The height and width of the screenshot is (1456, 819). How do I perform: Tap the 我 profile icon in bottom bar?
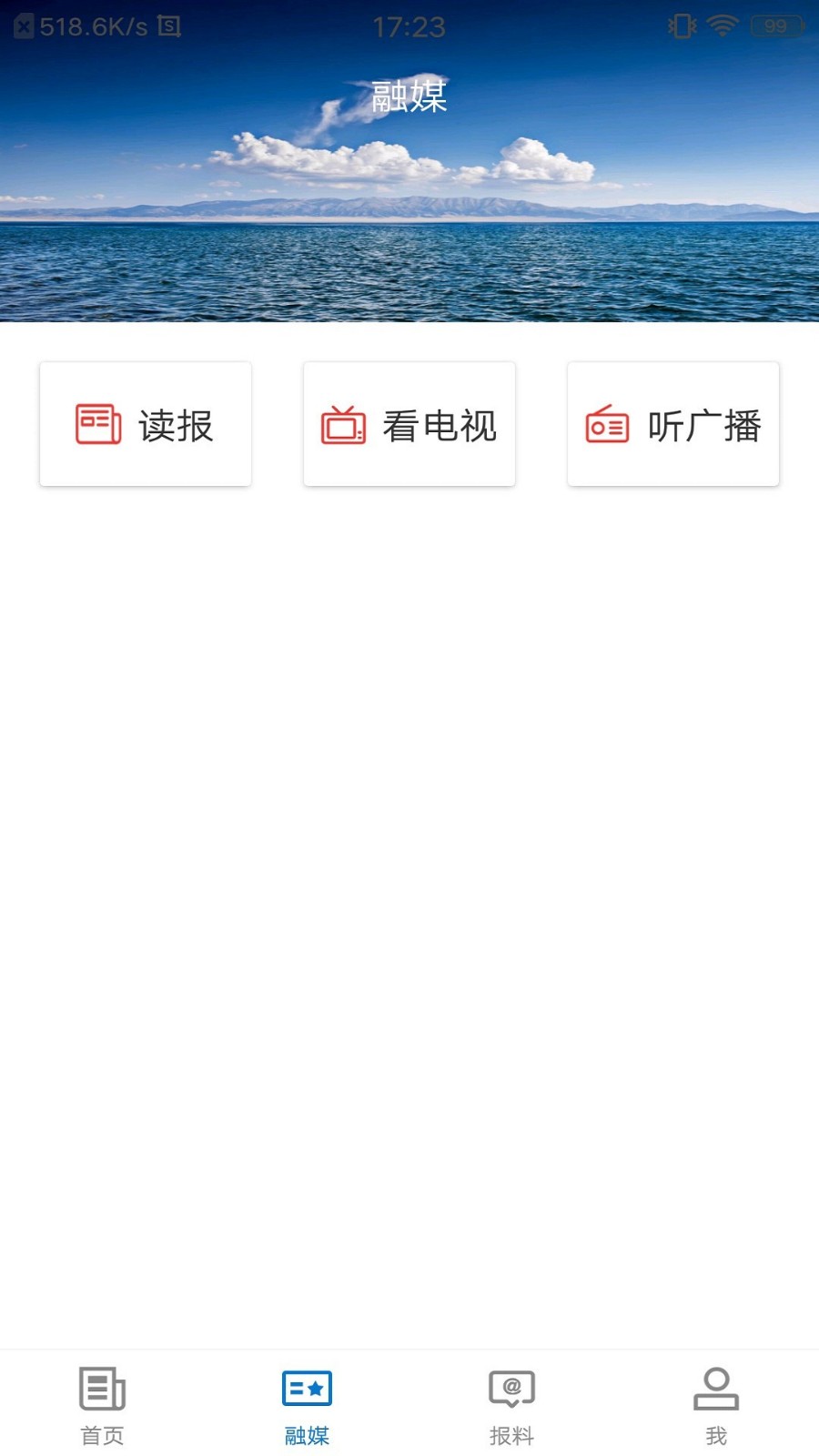715,1390
